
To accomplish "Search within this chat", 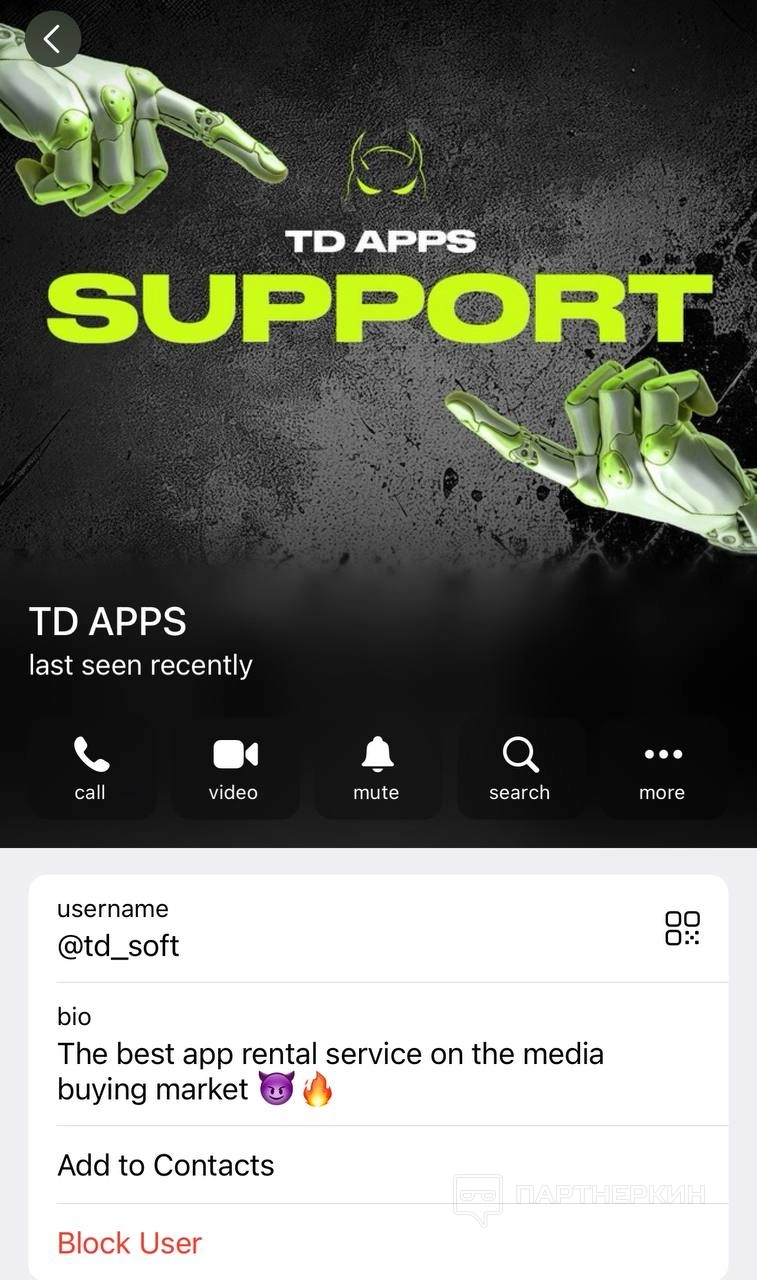I will point(520,768).
